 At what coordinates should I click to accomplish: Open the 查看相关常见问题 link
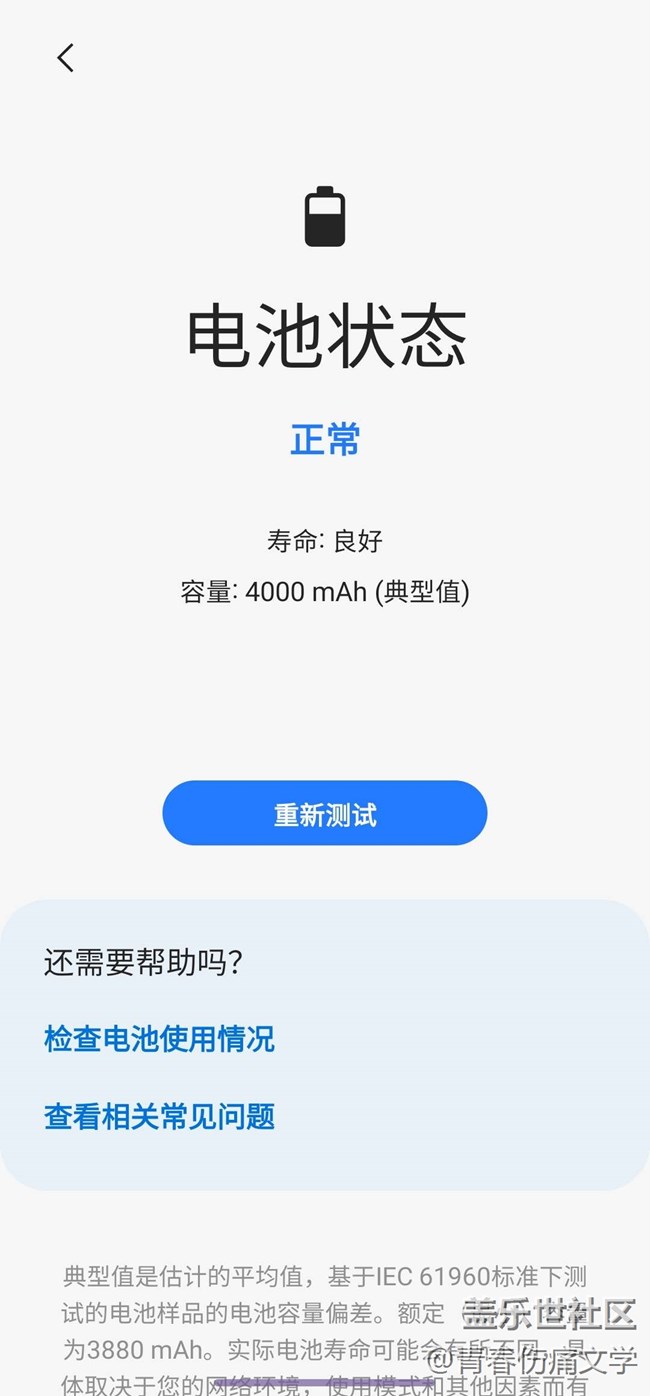tap(159, 1116)
